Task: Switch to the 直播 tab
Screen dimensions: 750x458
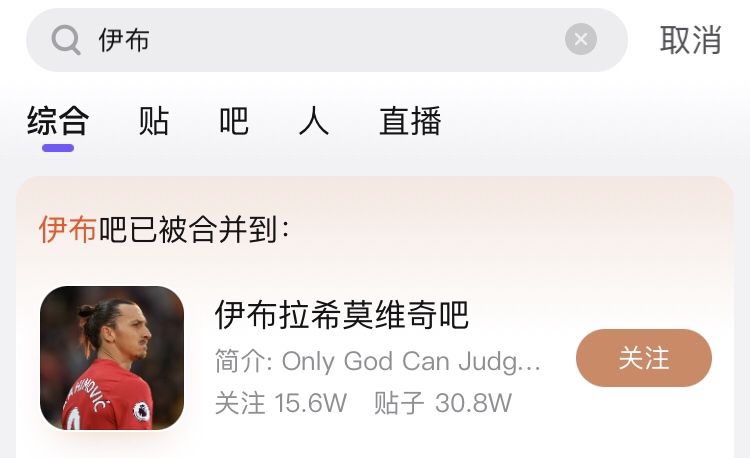Action: (410, 121)
